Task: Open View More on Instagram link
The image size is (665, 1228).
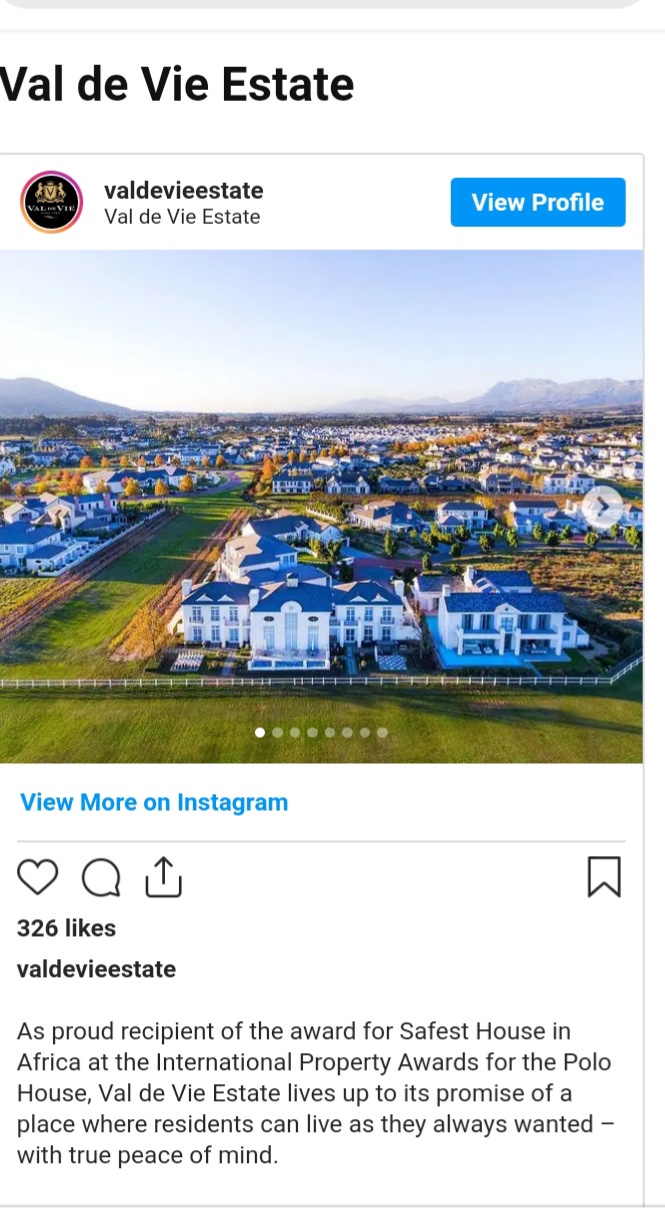Action: coord(154,802)
